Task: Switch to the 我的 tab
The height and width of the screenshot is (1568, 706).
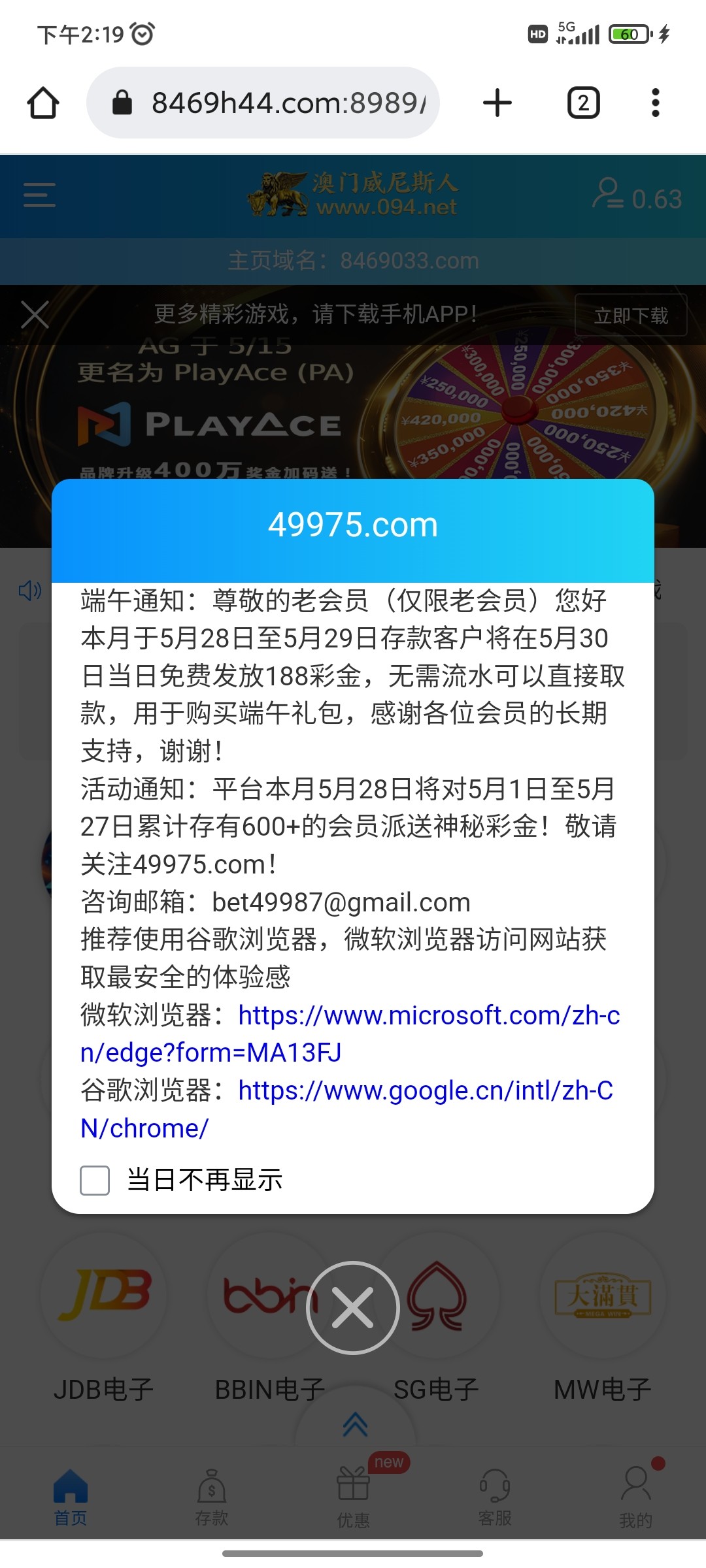Action: tap(635, 1496)
